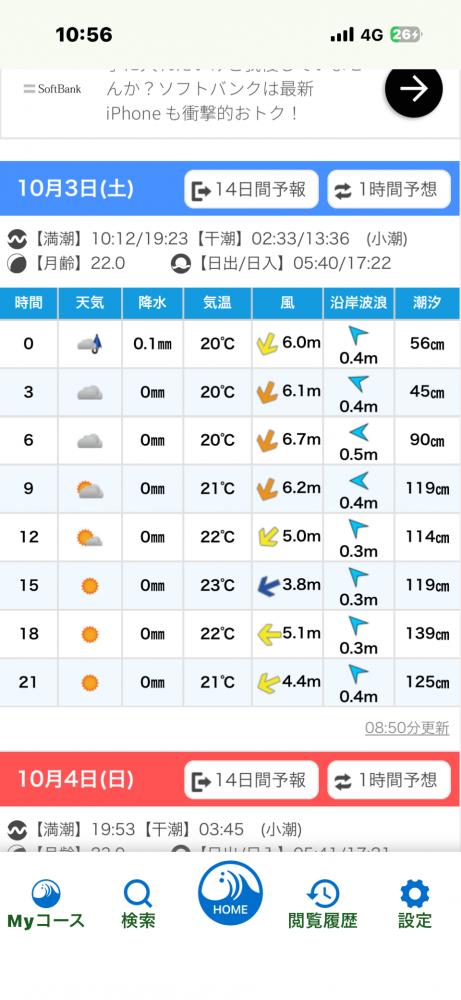Tap the 08:50分更新 link

407,728
